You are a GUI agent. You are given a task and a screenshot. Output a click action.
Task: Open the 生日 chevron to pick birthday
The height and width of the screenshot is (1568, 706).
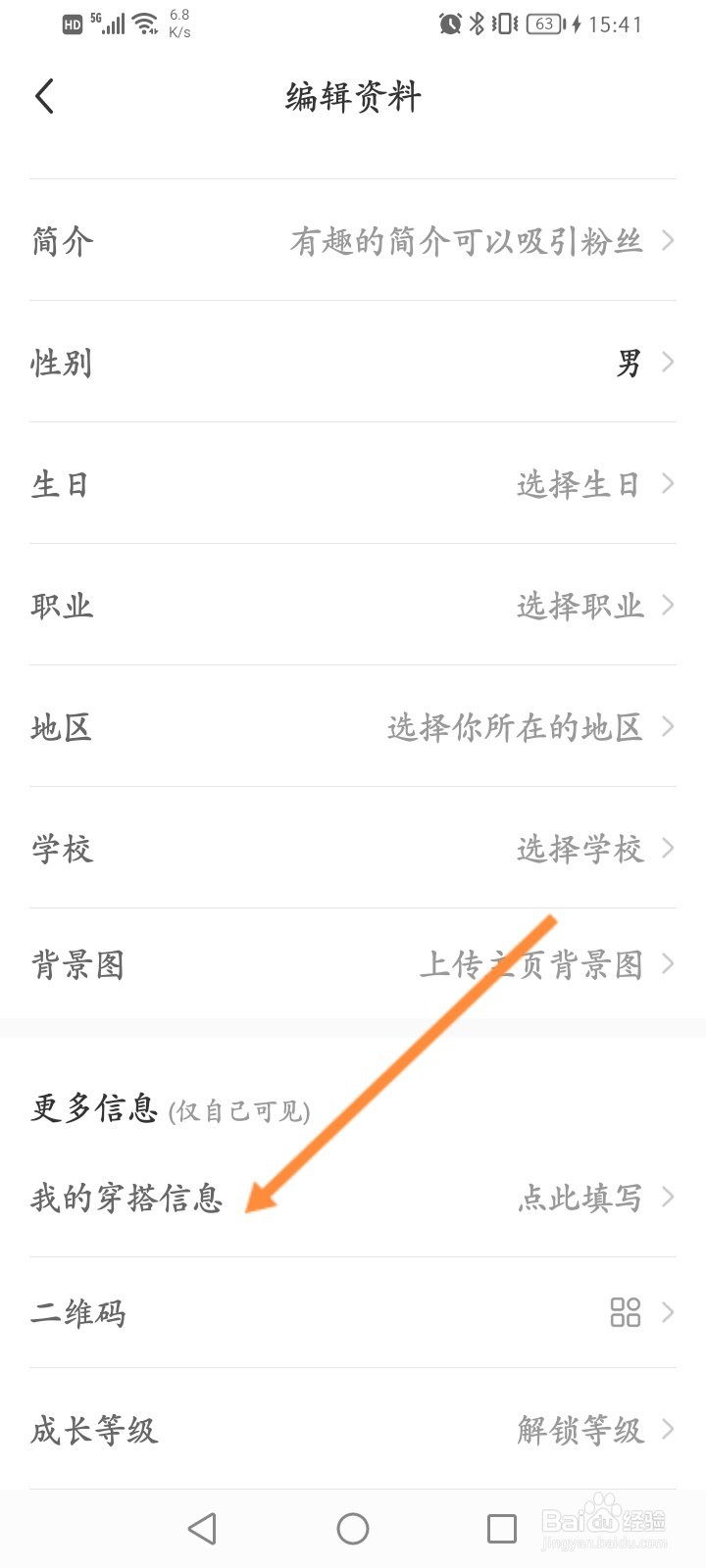pyautogui.click(x=670, y=484)
